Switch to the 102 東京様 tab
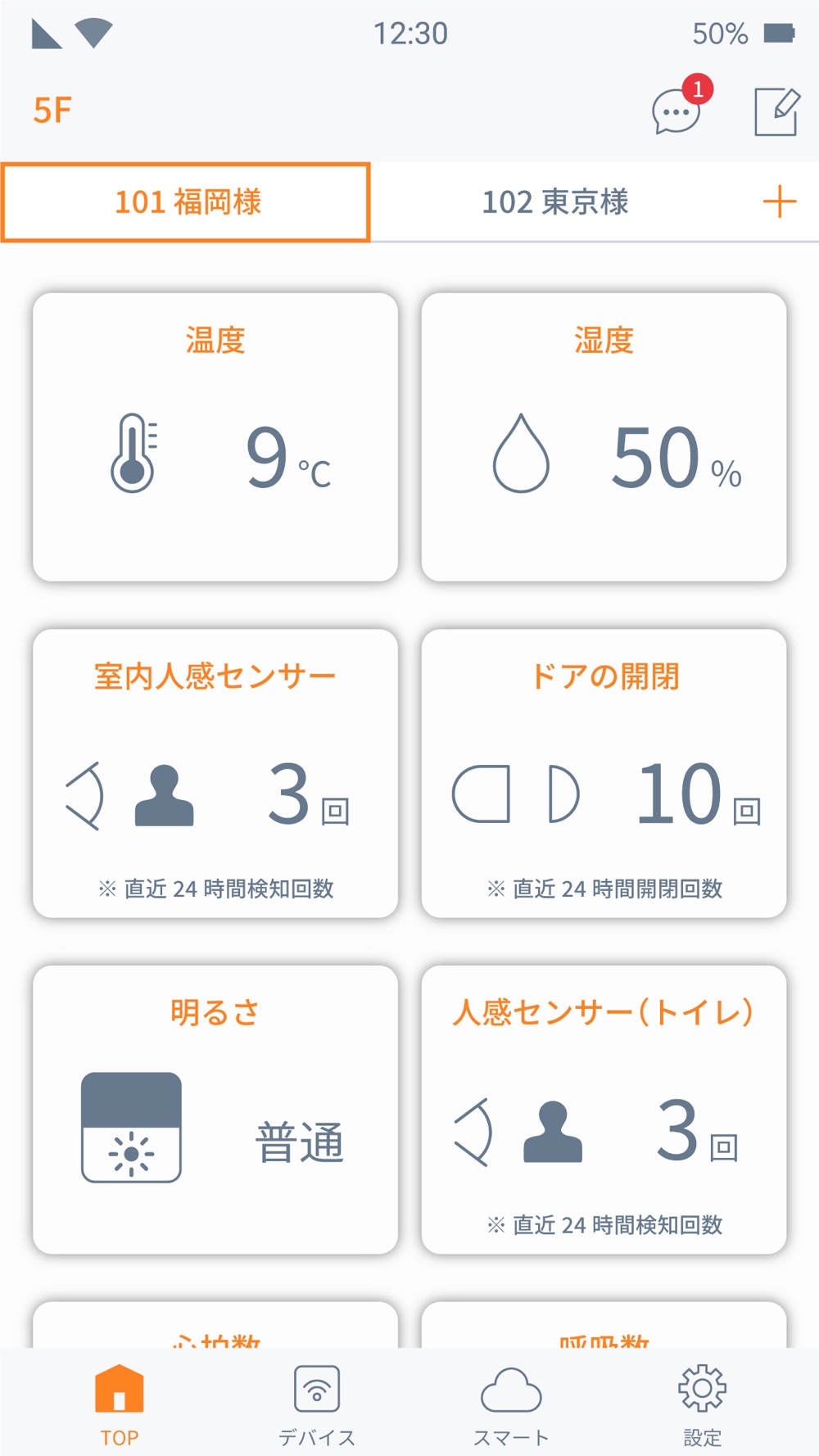819x1456 pixels. coord(555,202)
